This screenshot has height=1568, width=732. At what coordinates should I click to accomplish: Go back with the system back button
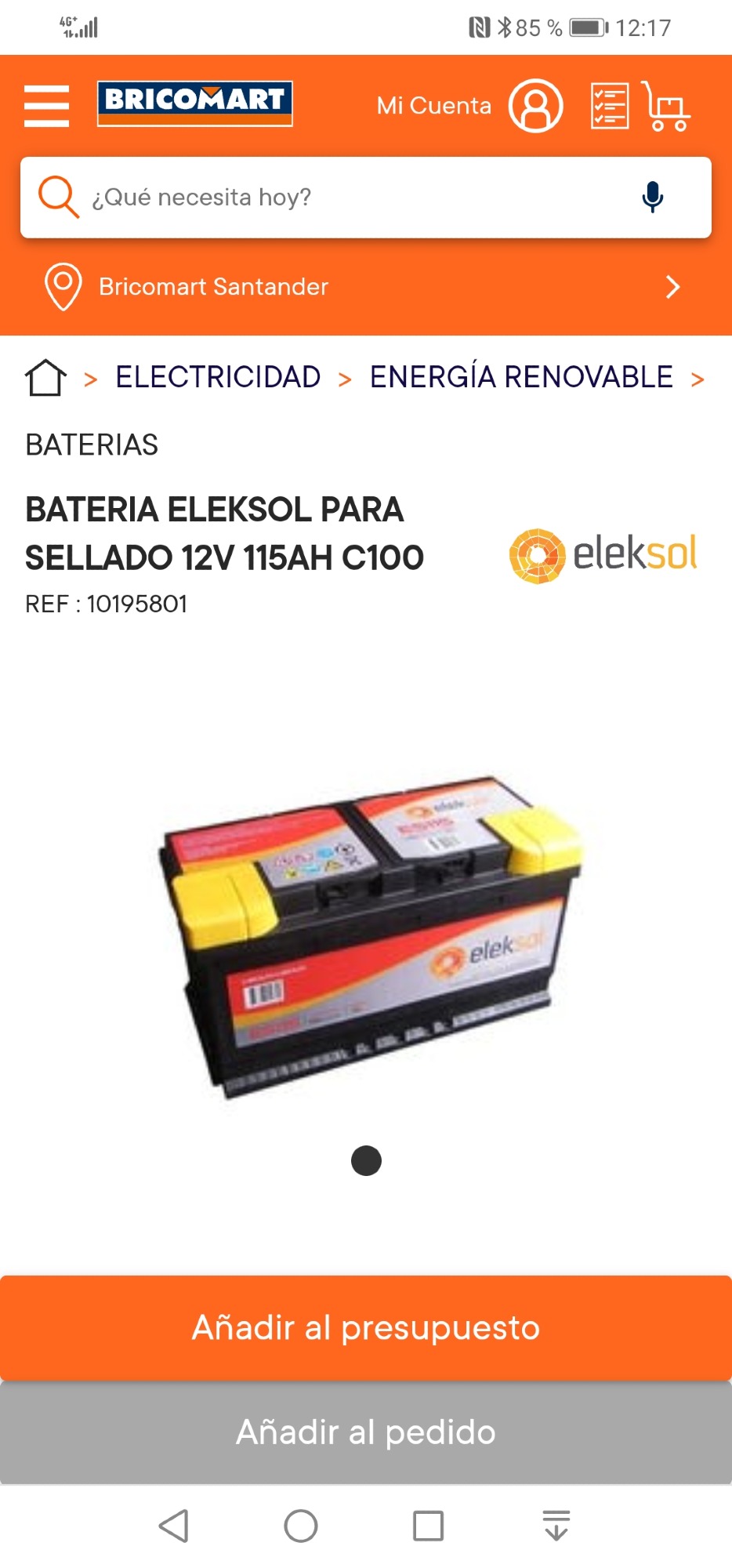pos(173,1526)
